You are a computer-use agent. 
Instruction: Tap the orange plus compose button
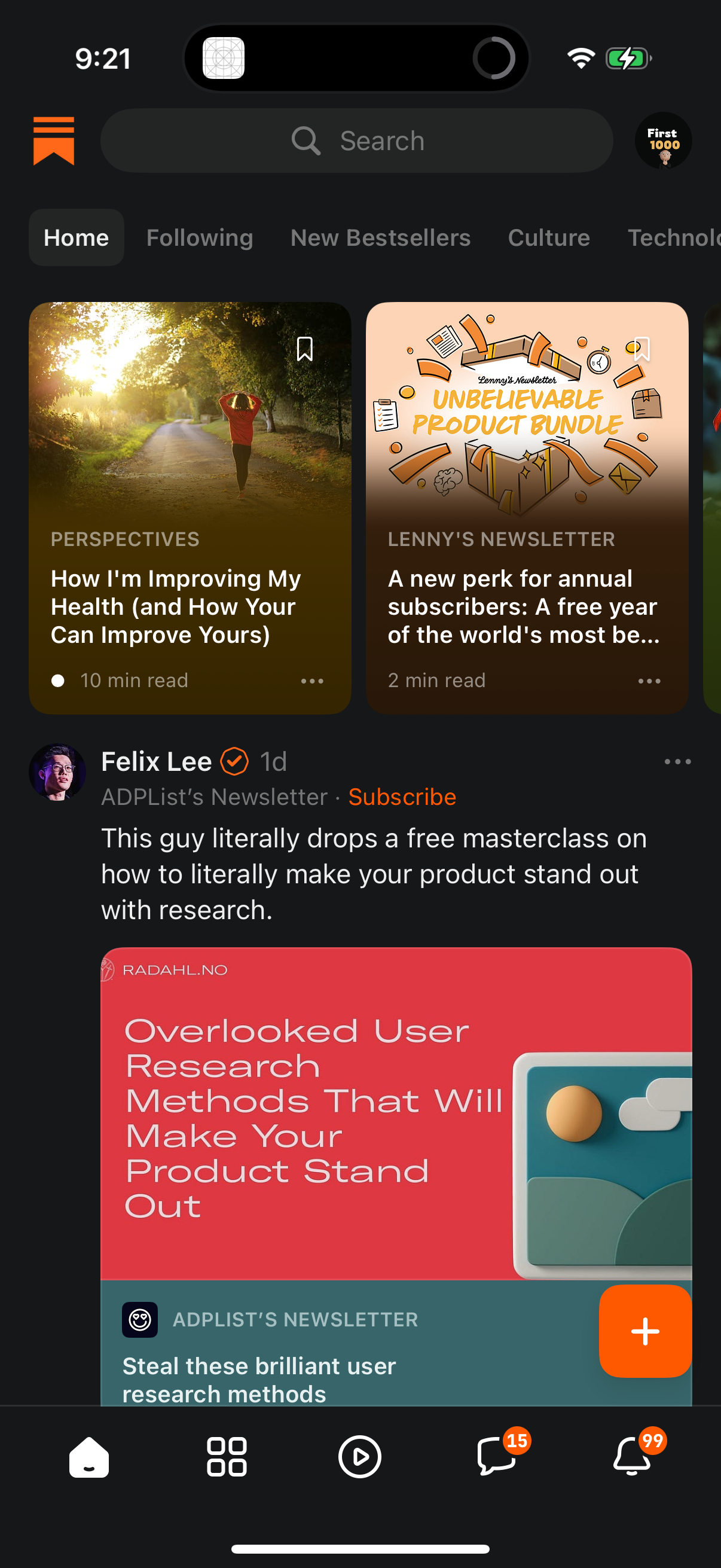pyautogui.click(x=645, y=1332)
